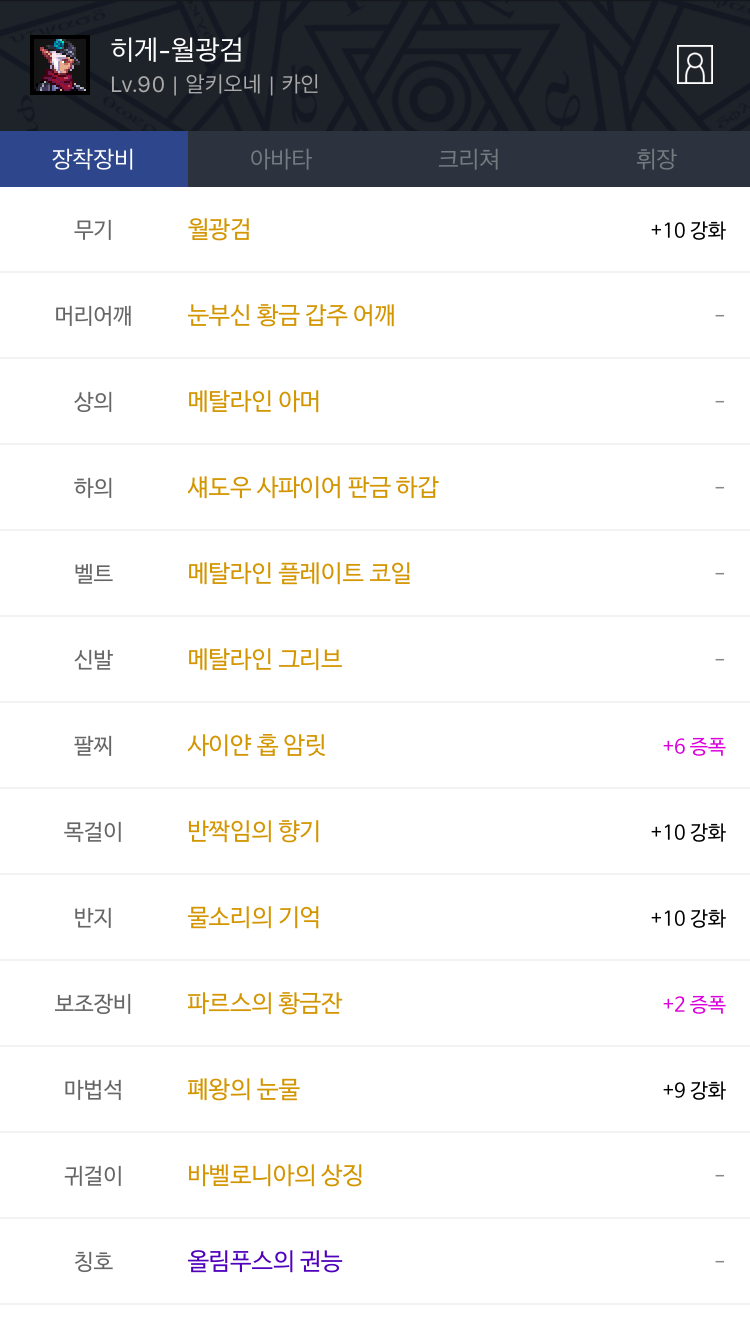Screen dimensions: 750x1334
Task: Switch to the 아바타 tab
Action: click(x=281, y=159)
